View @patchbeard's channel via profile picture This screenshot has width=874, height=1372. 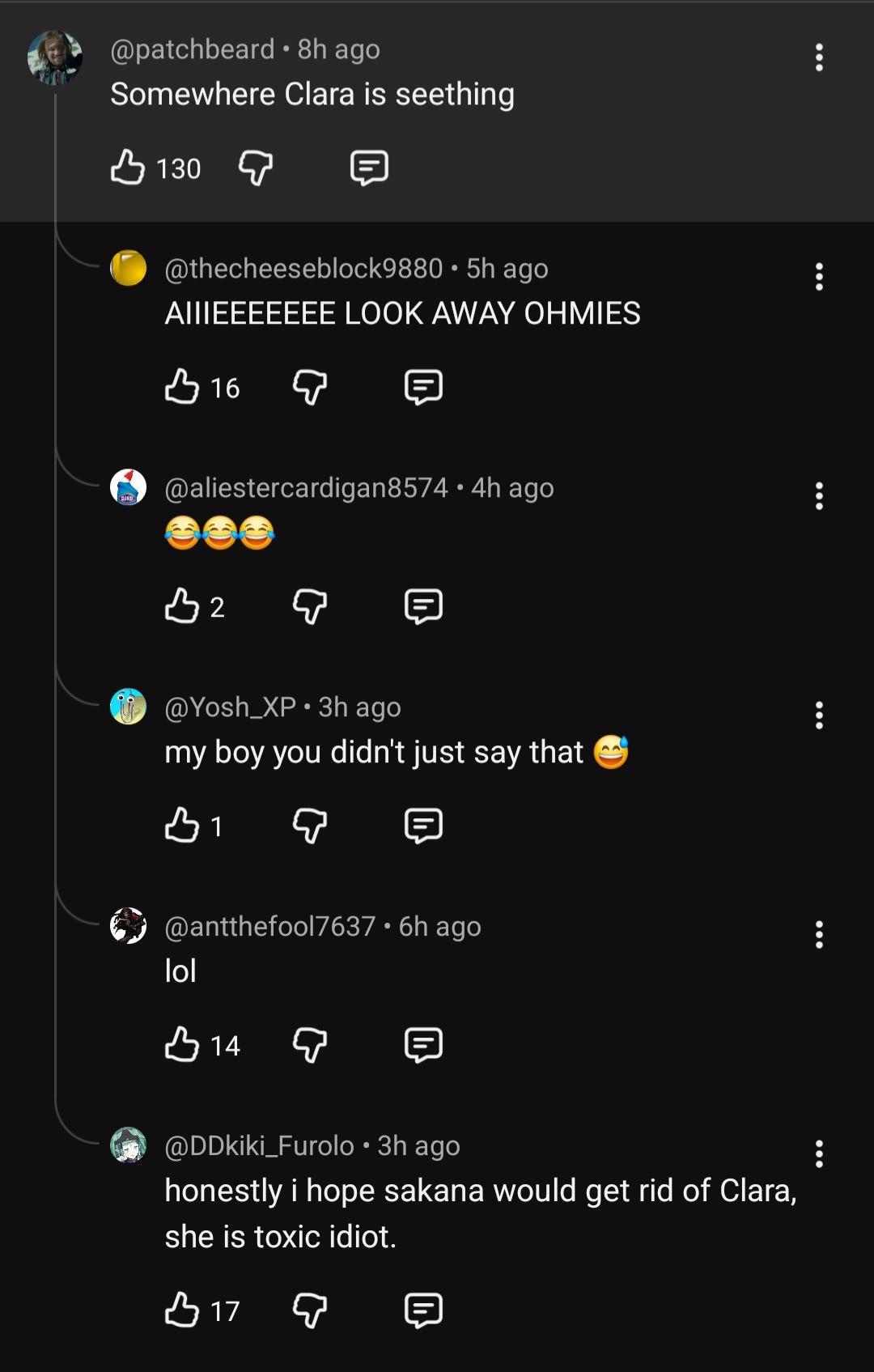pyautogui.click(x=55, y=58)
